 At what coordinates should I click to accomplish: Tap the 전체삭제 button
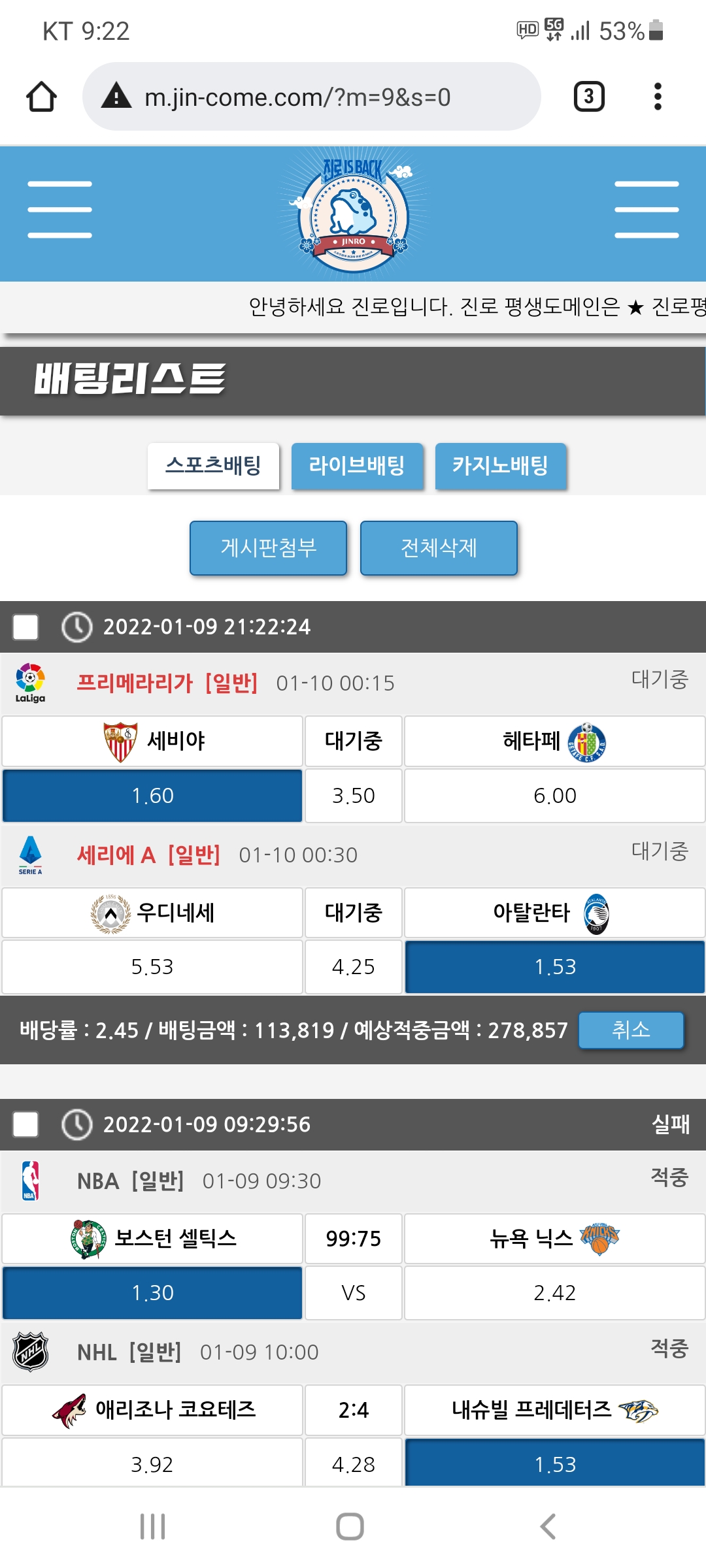(439, 547)
